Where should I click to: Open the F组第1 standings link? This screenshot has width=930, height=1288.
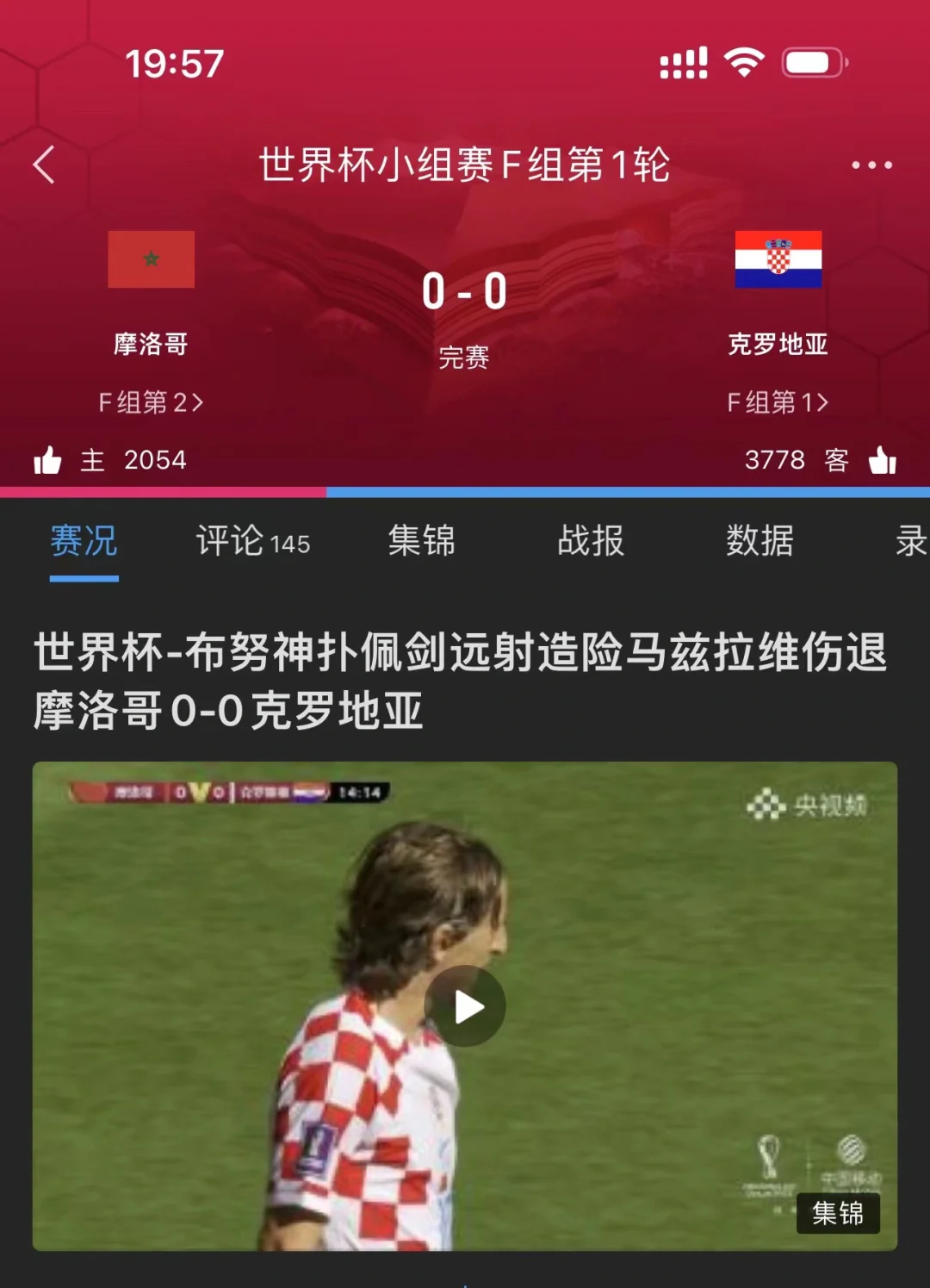coord(778,402)
